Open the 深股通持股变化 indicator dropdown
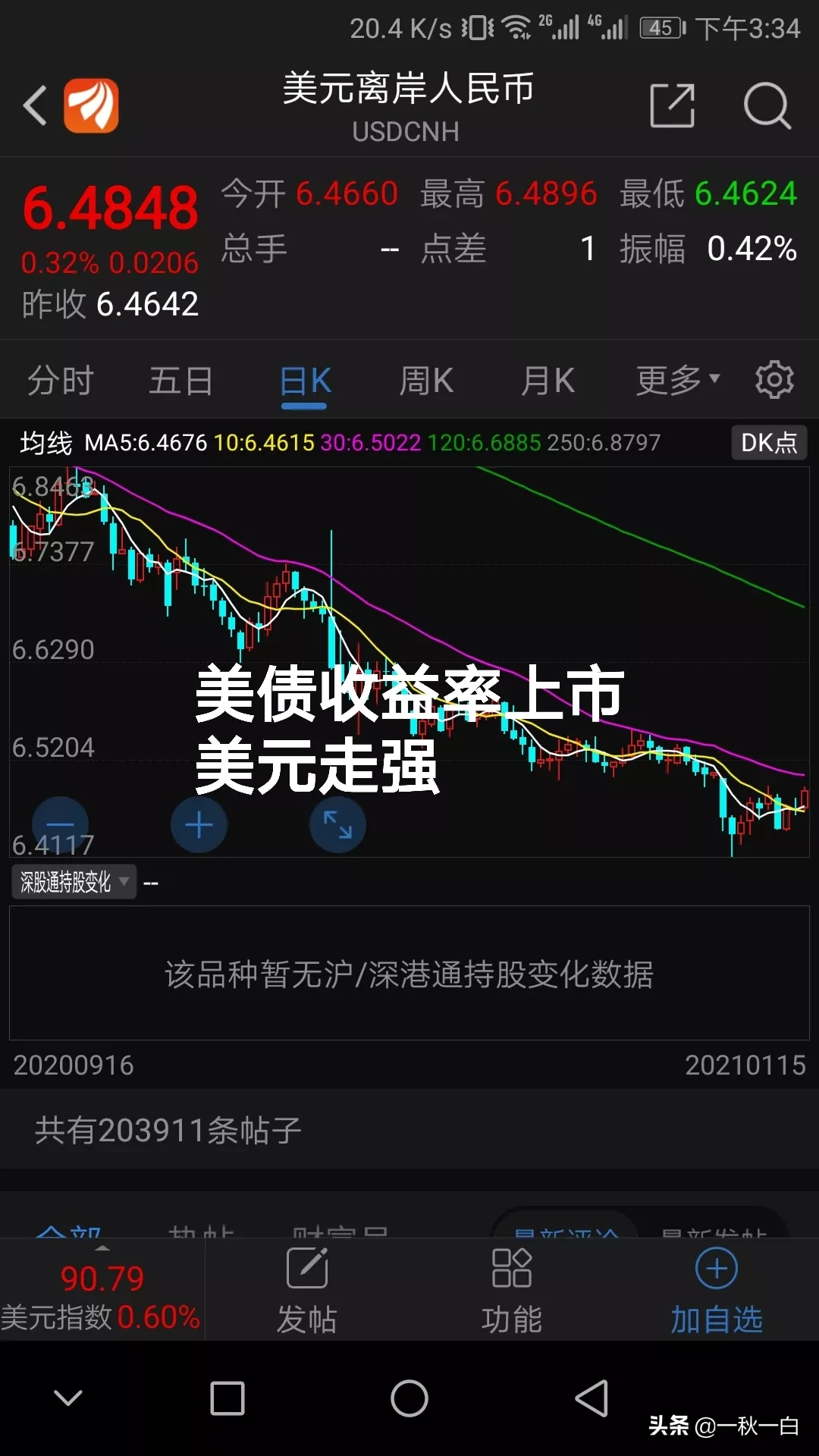This screenshot has width=819, height=1456. tap(74, 882)
